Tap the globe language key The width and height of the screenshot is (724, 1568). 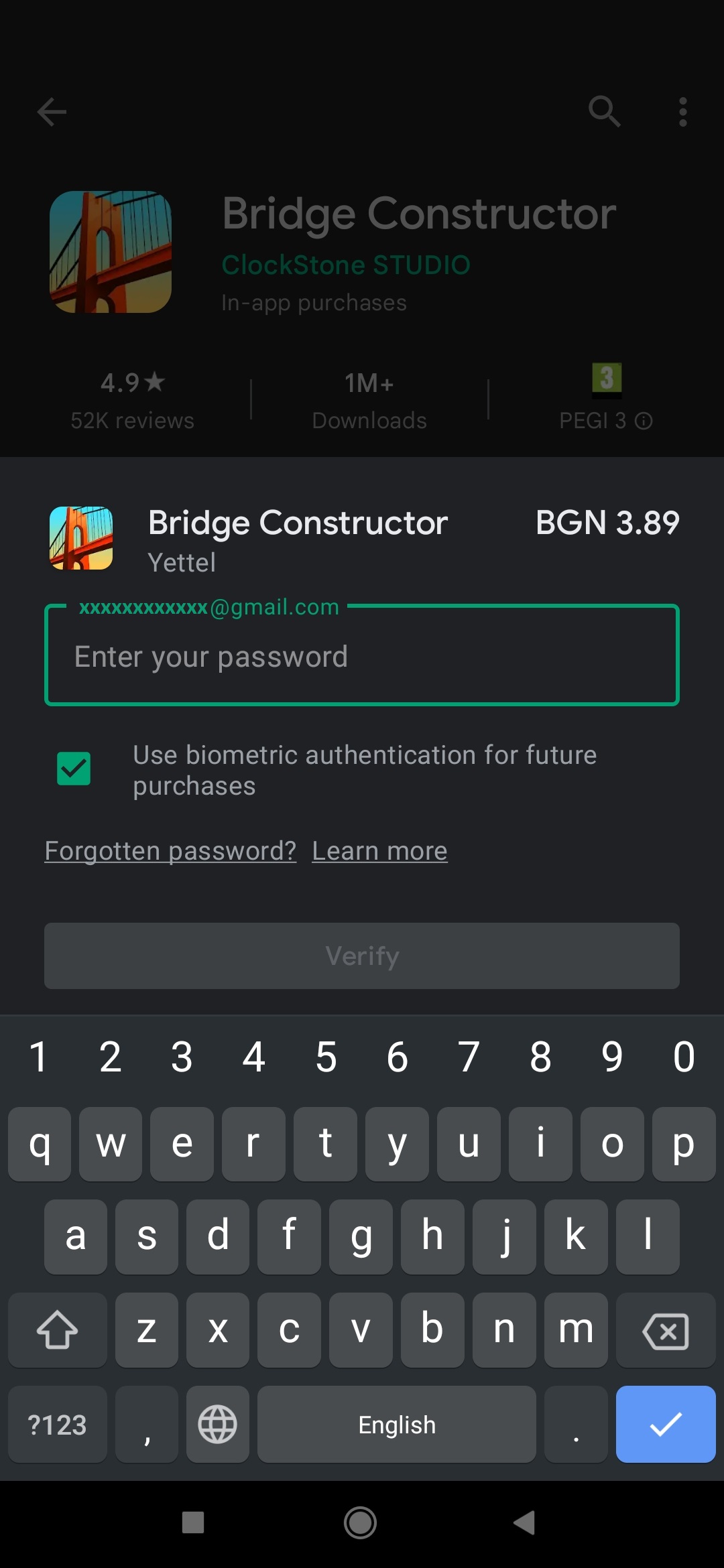(x=218, y=1425)
